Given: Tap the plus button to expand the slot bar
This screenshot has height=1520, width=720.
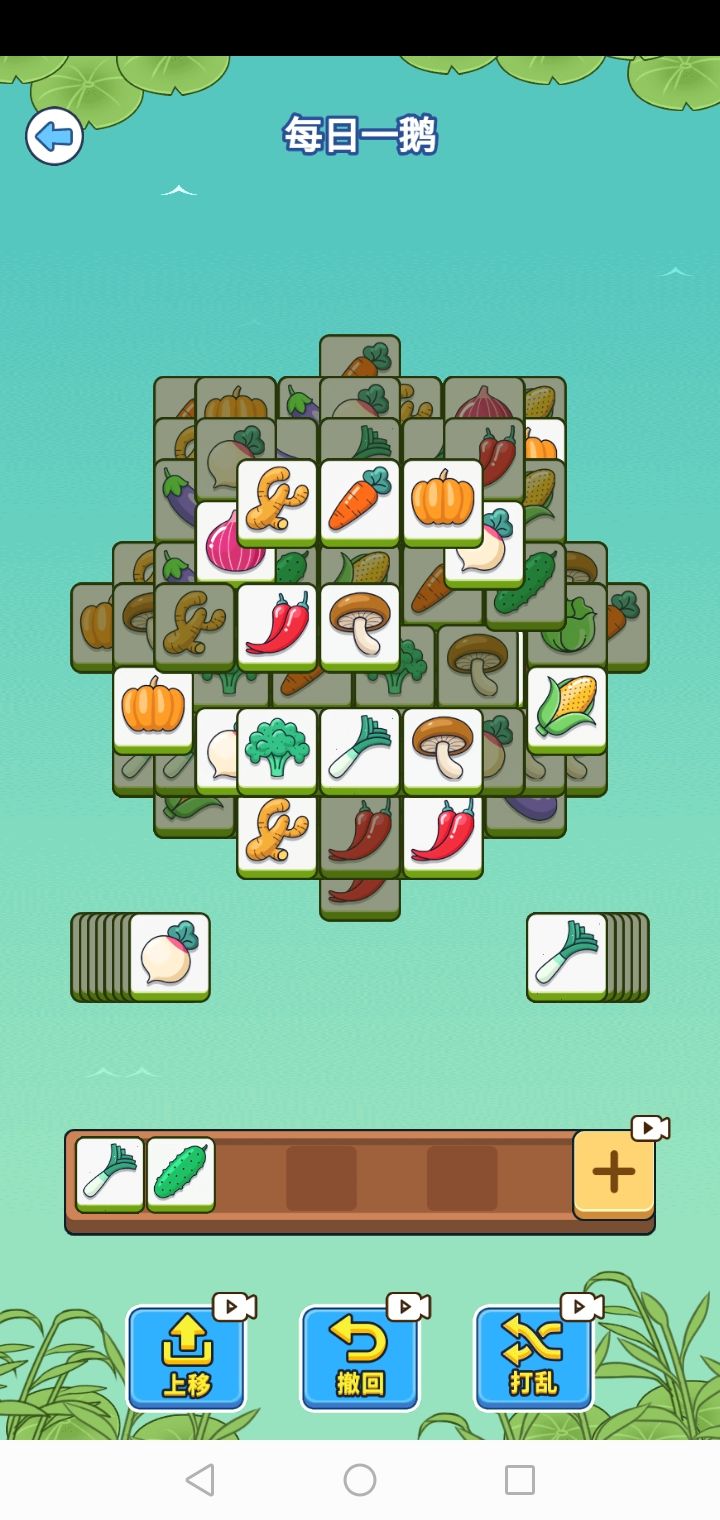Looking at the screenshot, I should [612, 1173].
